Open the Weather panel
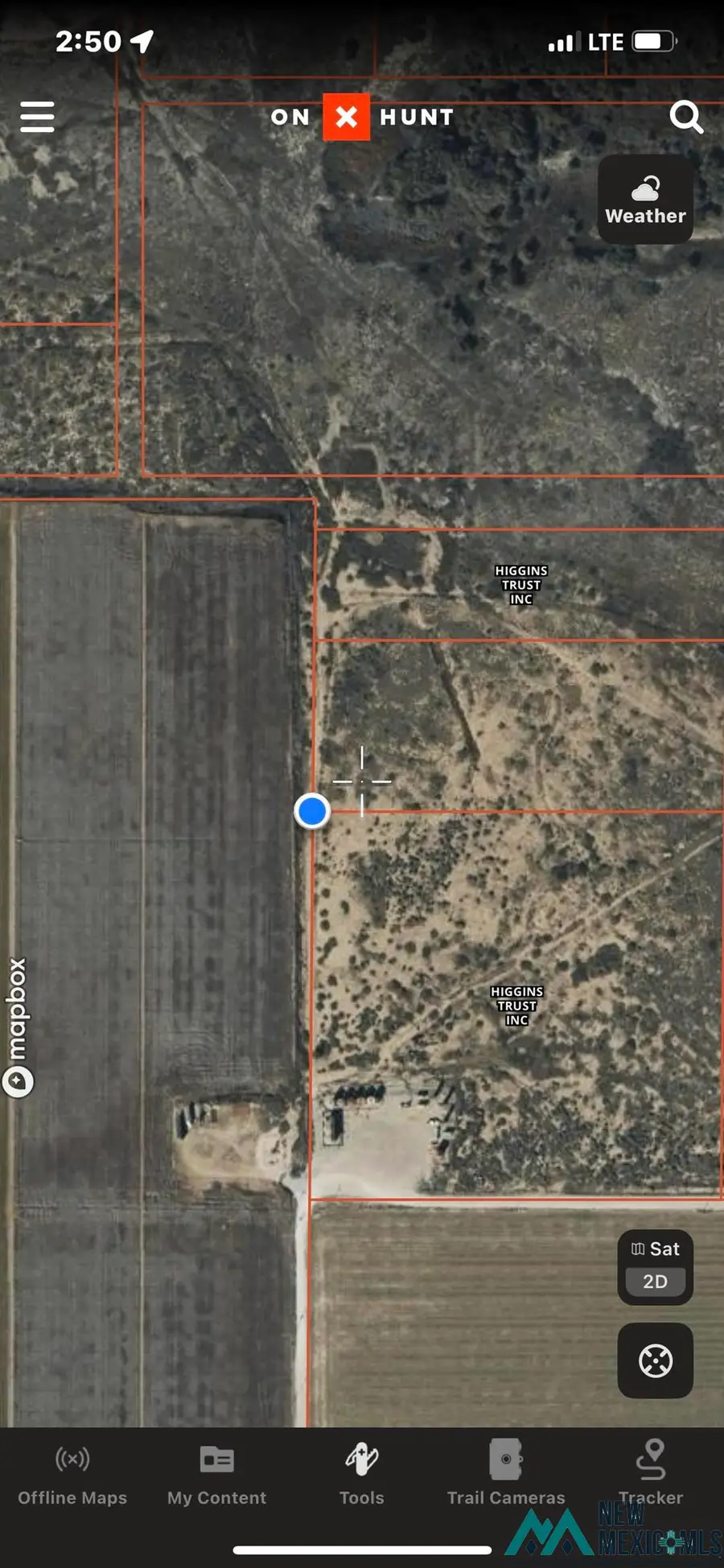This screenshot has height=1568, width=724. point(645,200)
